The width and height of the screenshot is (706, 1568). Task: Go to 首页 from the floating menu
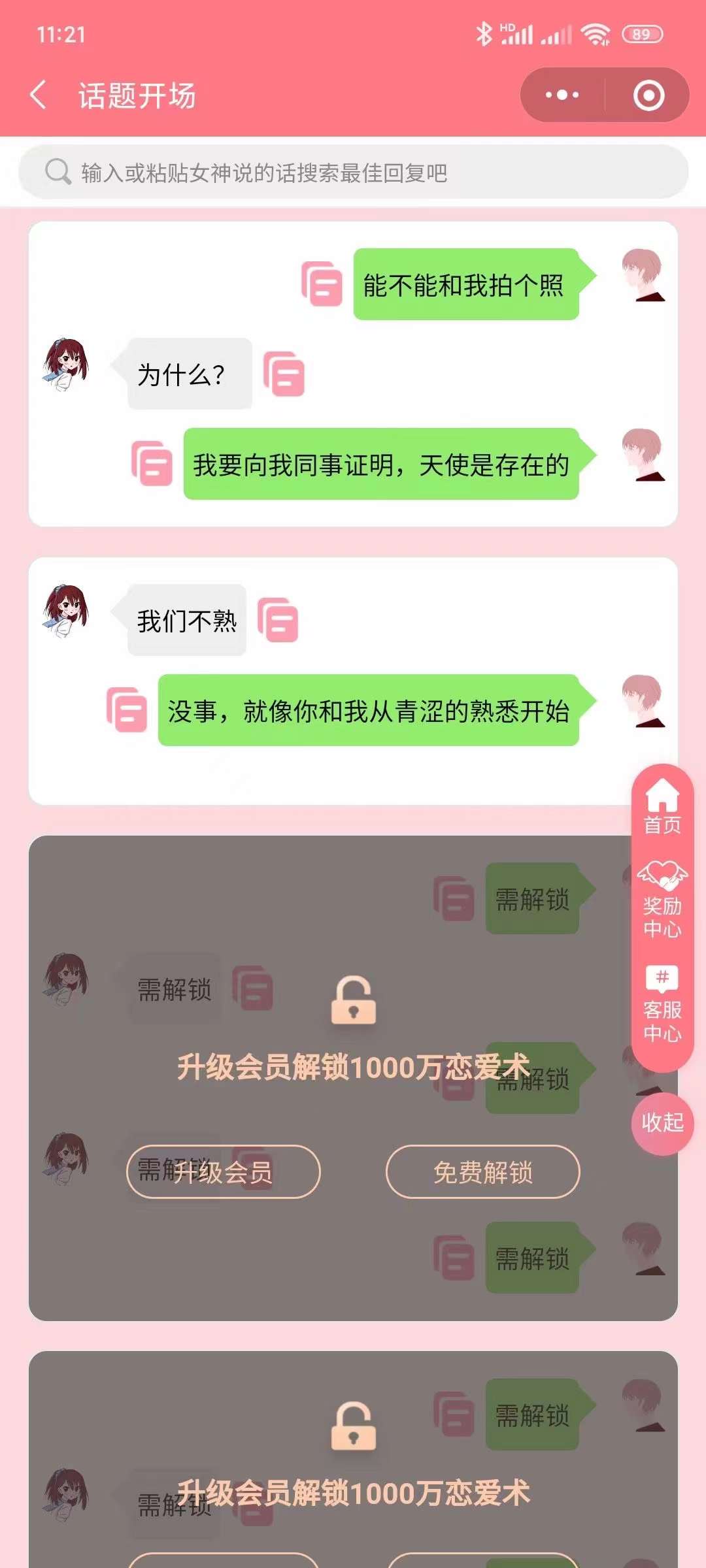point(662,807)
